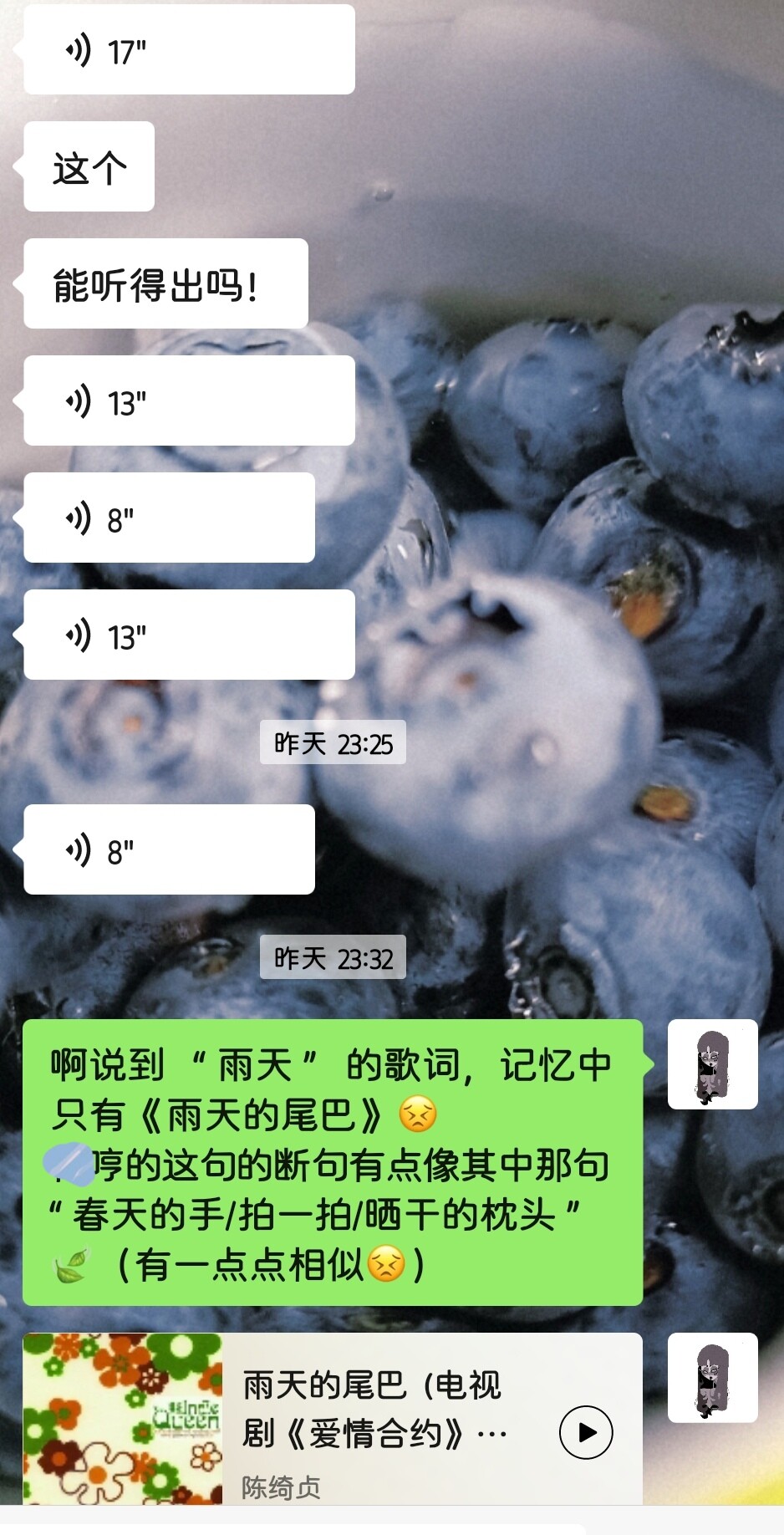
Task: Play the 13-second voice message right after 能听得出吗
Action: (189, 400)
